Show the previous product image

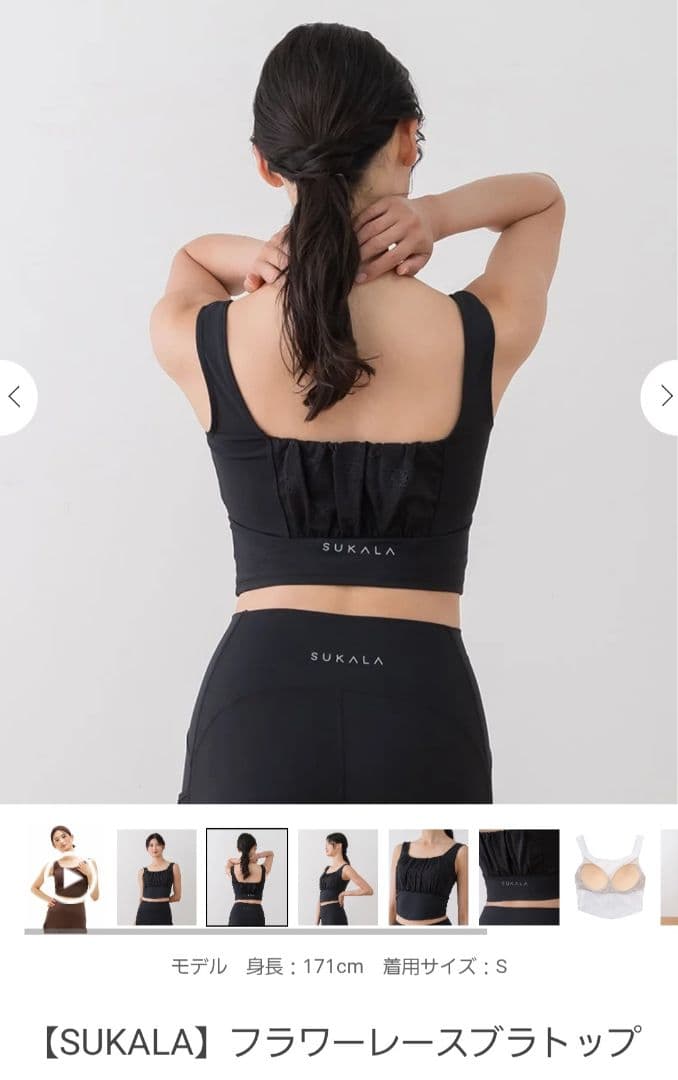pos(15,397)
